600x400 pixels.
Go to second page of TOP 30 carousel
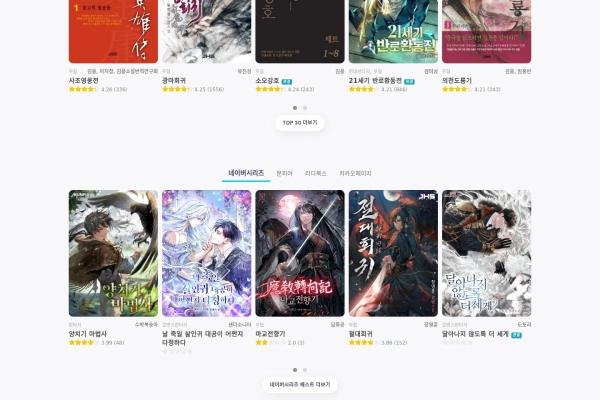coord(305,107)
